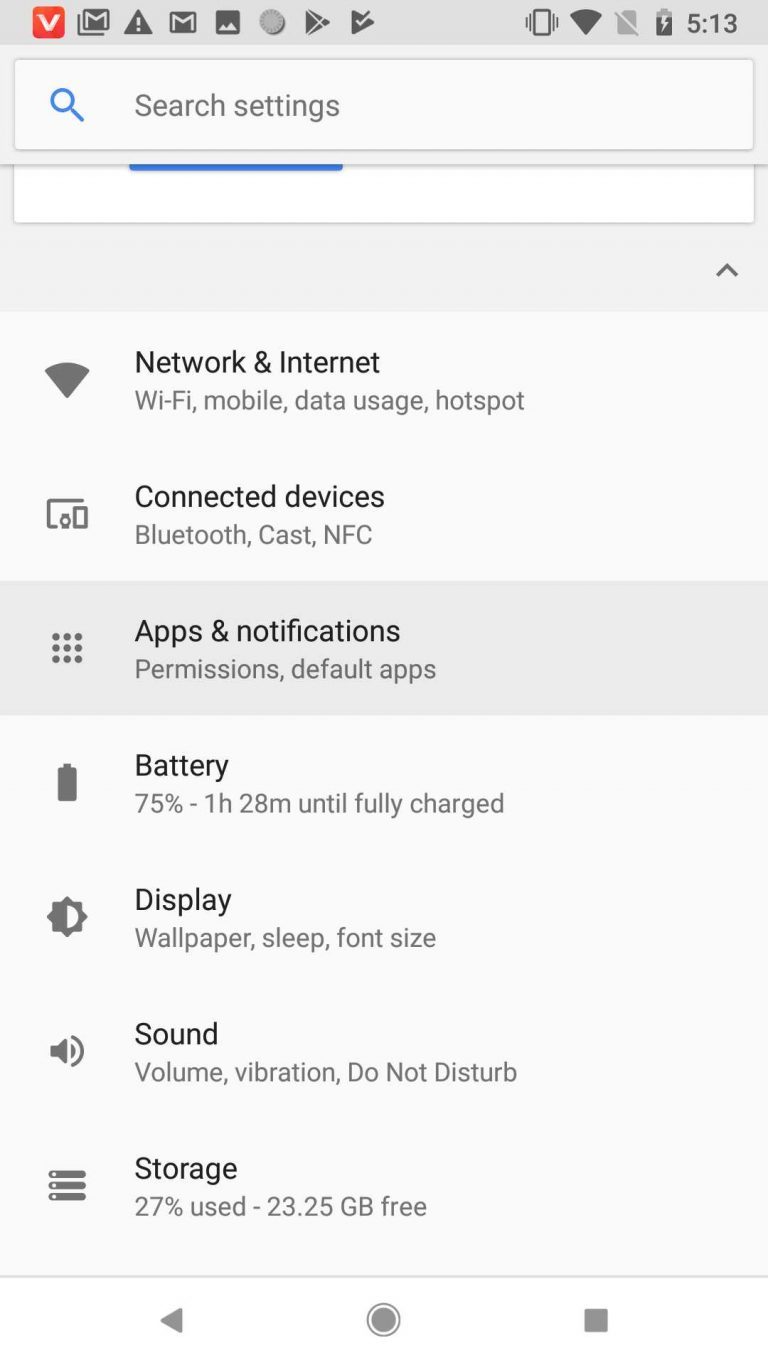Open Battery settings
The image size is (768, 1365).
[384, 783]
